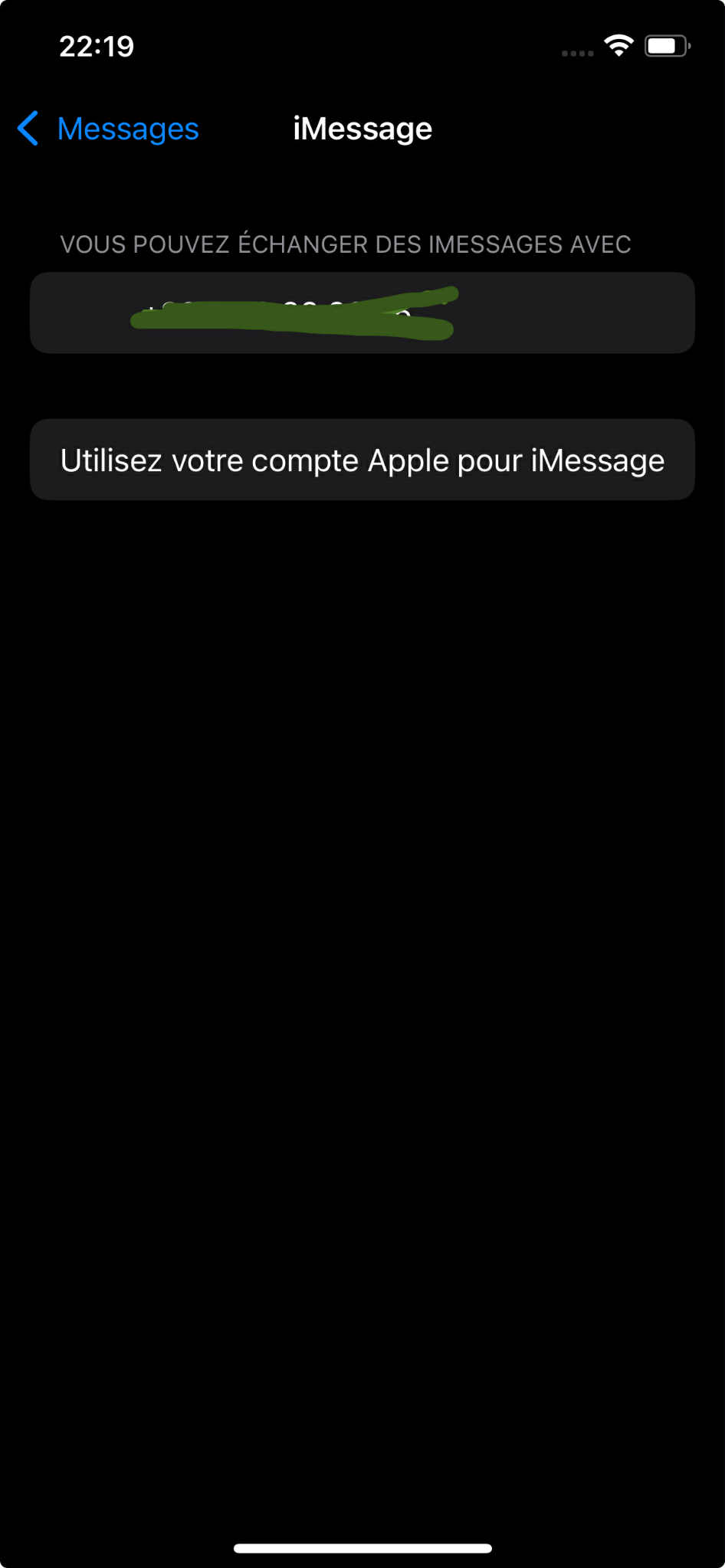Viewport: 725px width, 1568px height.
Task: Tap Utilisez votre compte Apple pour iMessage
Action: (x=362, y=460)
